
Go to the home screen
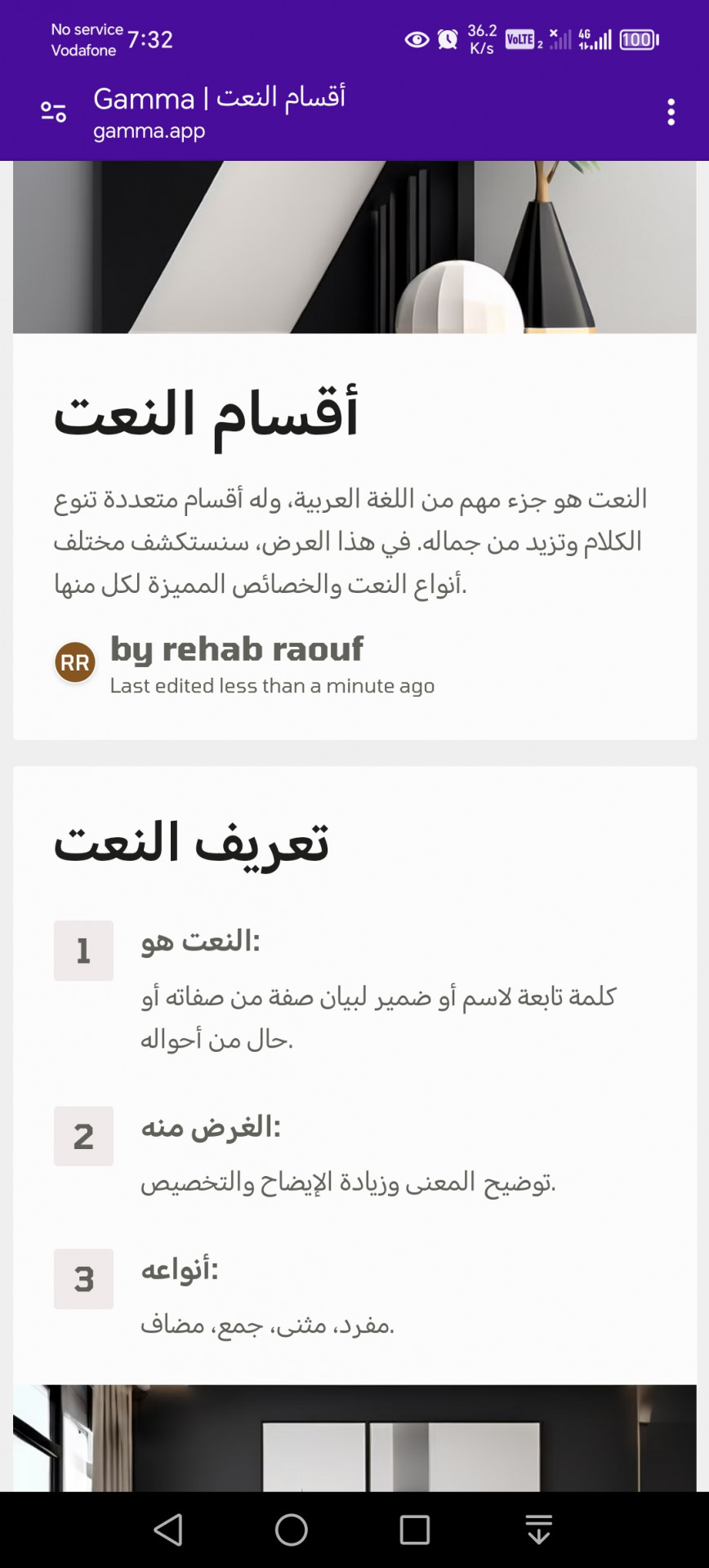(x=292, y=1530)
